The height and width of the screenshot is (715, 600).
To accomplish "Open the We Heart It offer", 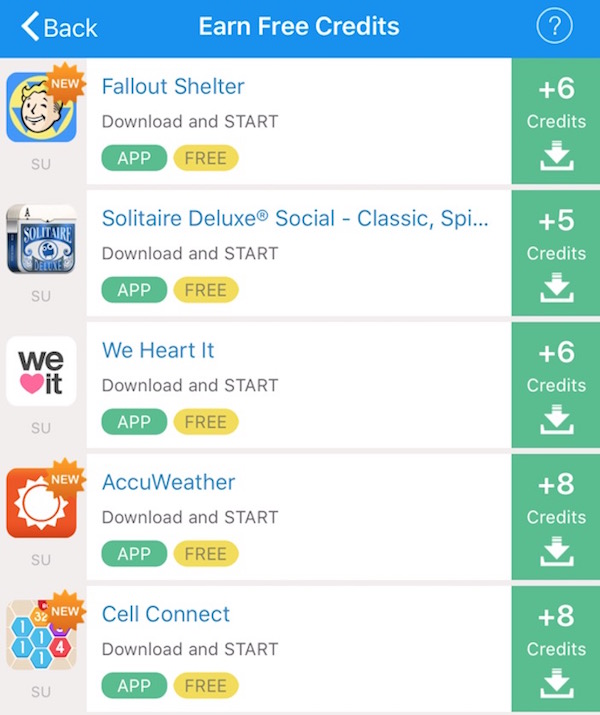I will click(x=158, y=351).
